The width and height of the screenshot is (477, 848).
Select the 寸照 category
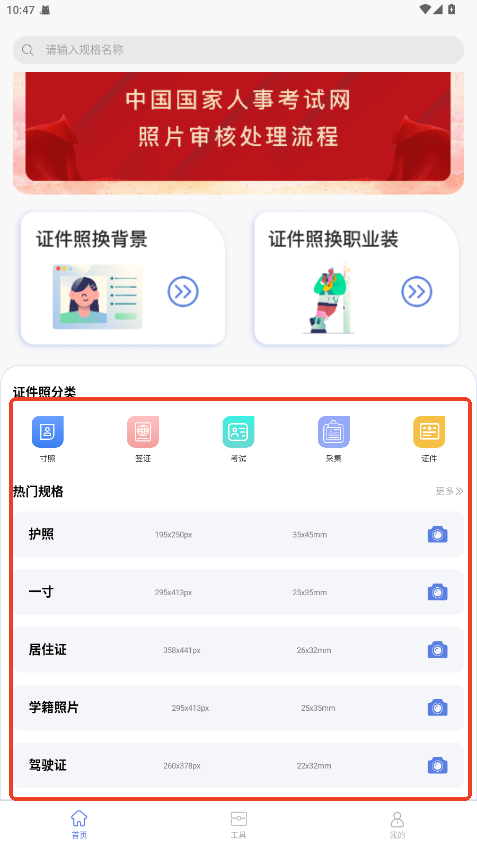(48, 439)
